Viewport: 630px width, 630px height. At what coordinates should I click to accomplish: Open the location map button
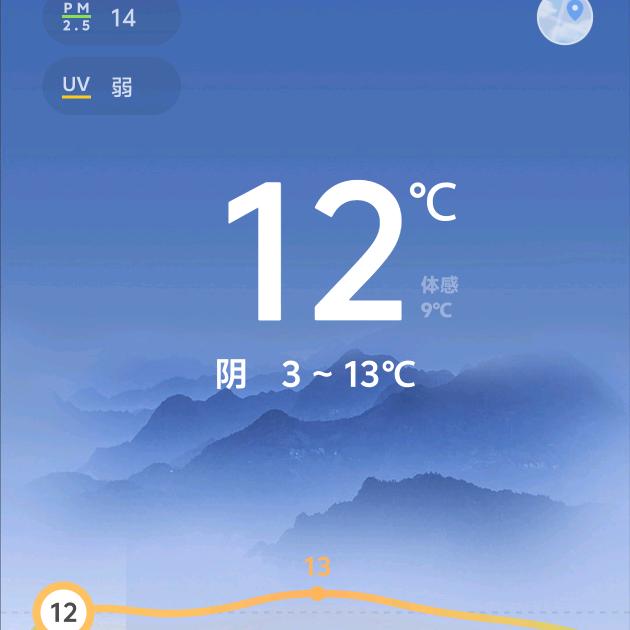click(565, 18)
